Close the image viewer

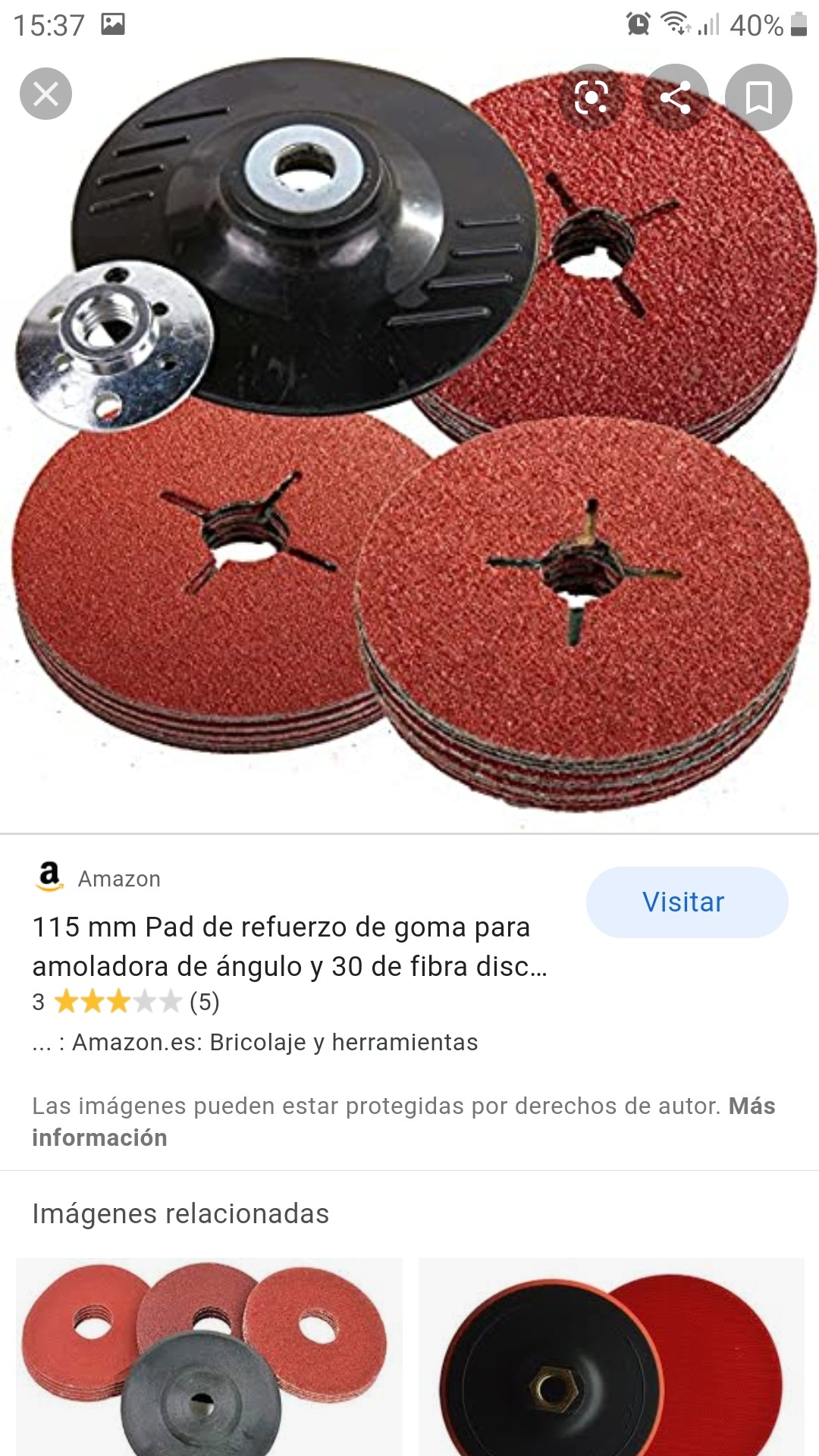coord(45,94)
